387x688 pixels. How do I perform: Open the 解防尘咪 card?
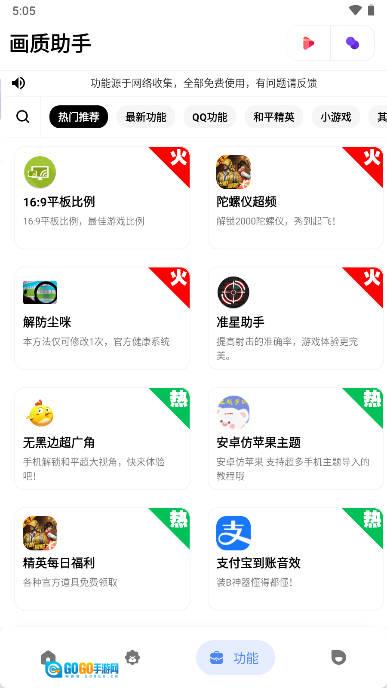click(x=102, y=318)
